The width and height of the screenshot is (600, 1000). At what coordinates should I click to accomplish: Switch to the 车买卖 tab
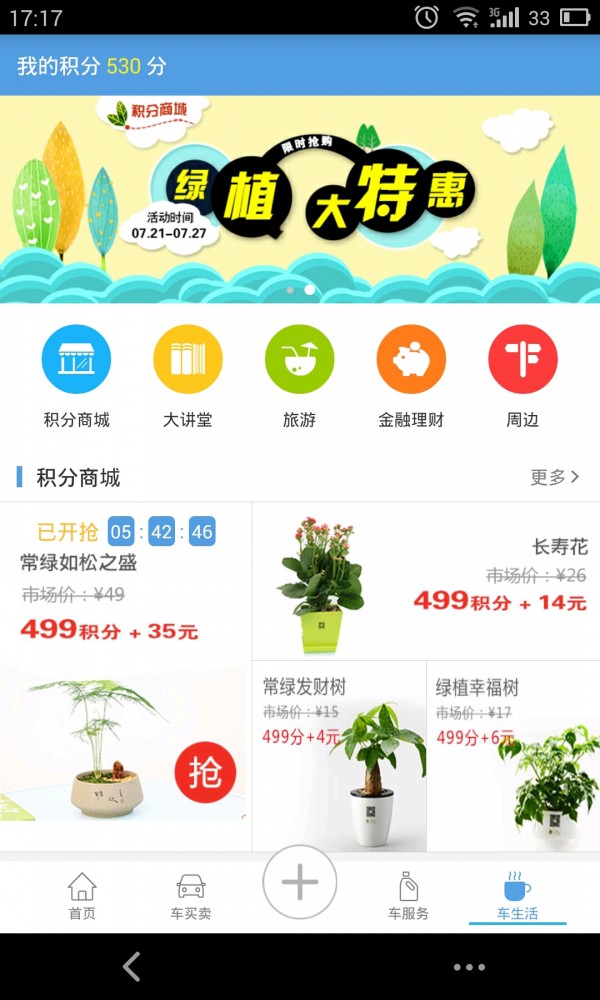point(190,896)
